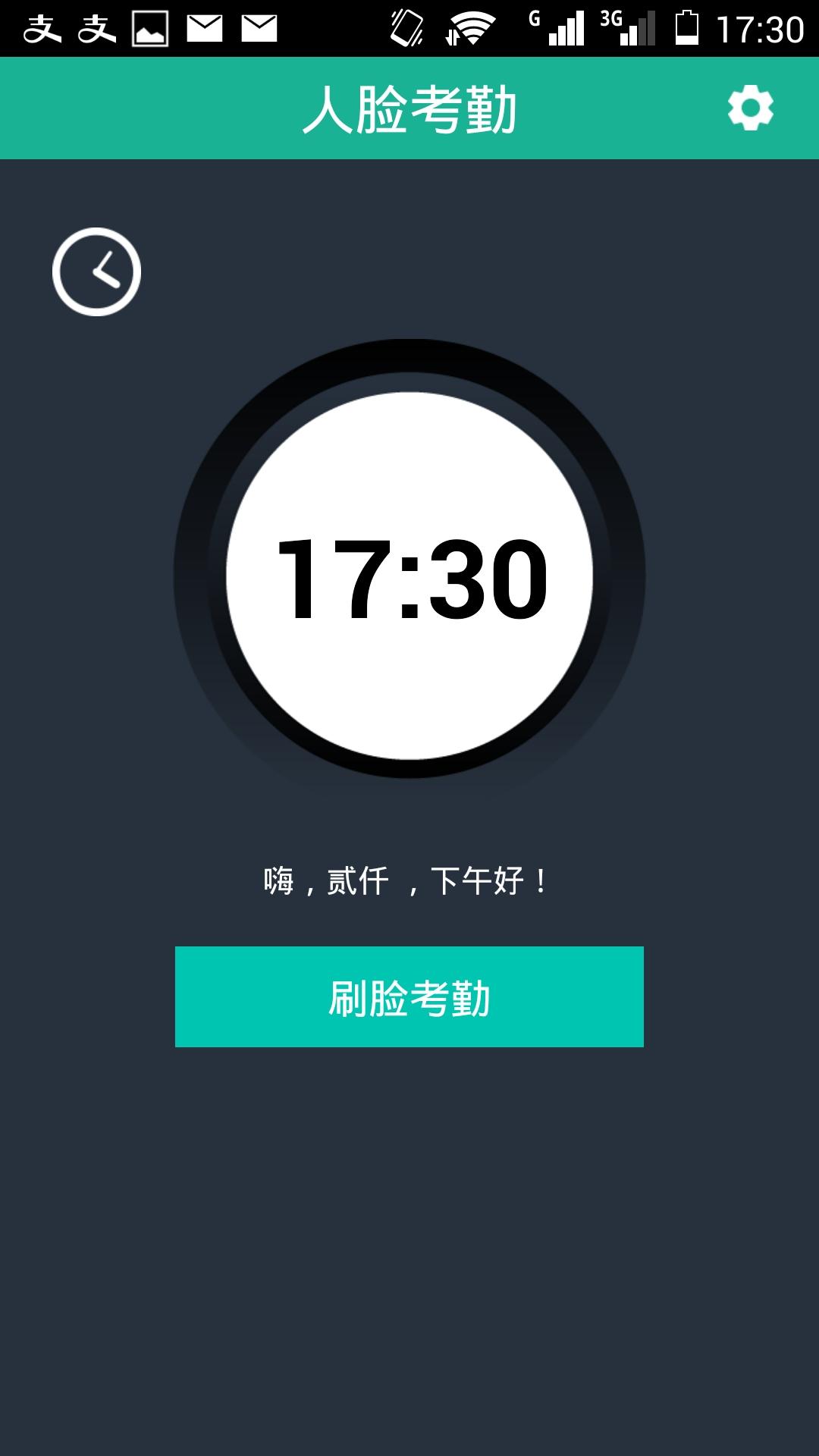Open the settings gear icon

tap(750, 108)
